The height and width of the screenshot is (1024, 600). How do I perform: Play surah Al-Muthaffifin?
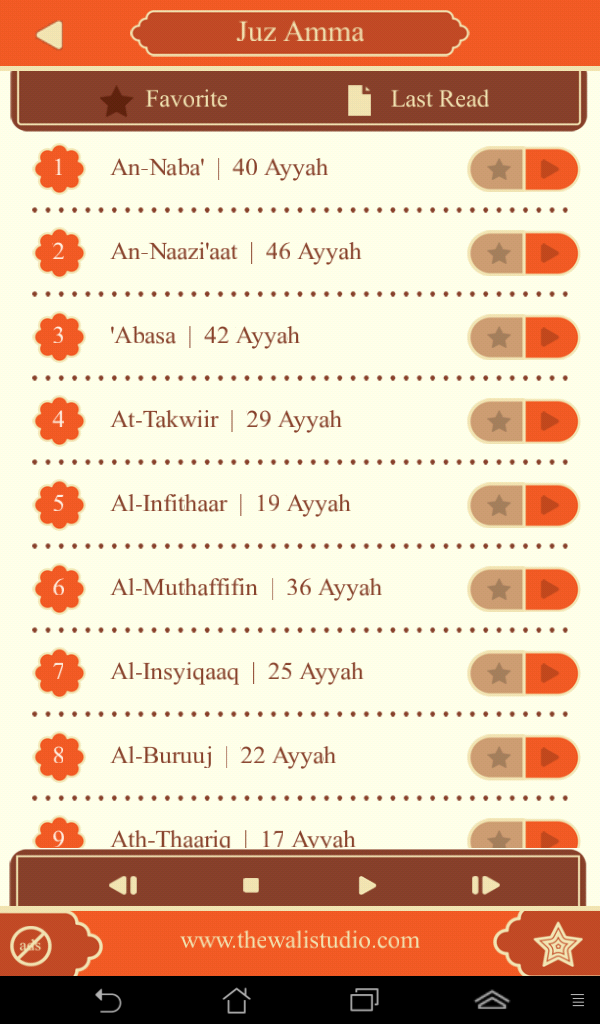551,589
